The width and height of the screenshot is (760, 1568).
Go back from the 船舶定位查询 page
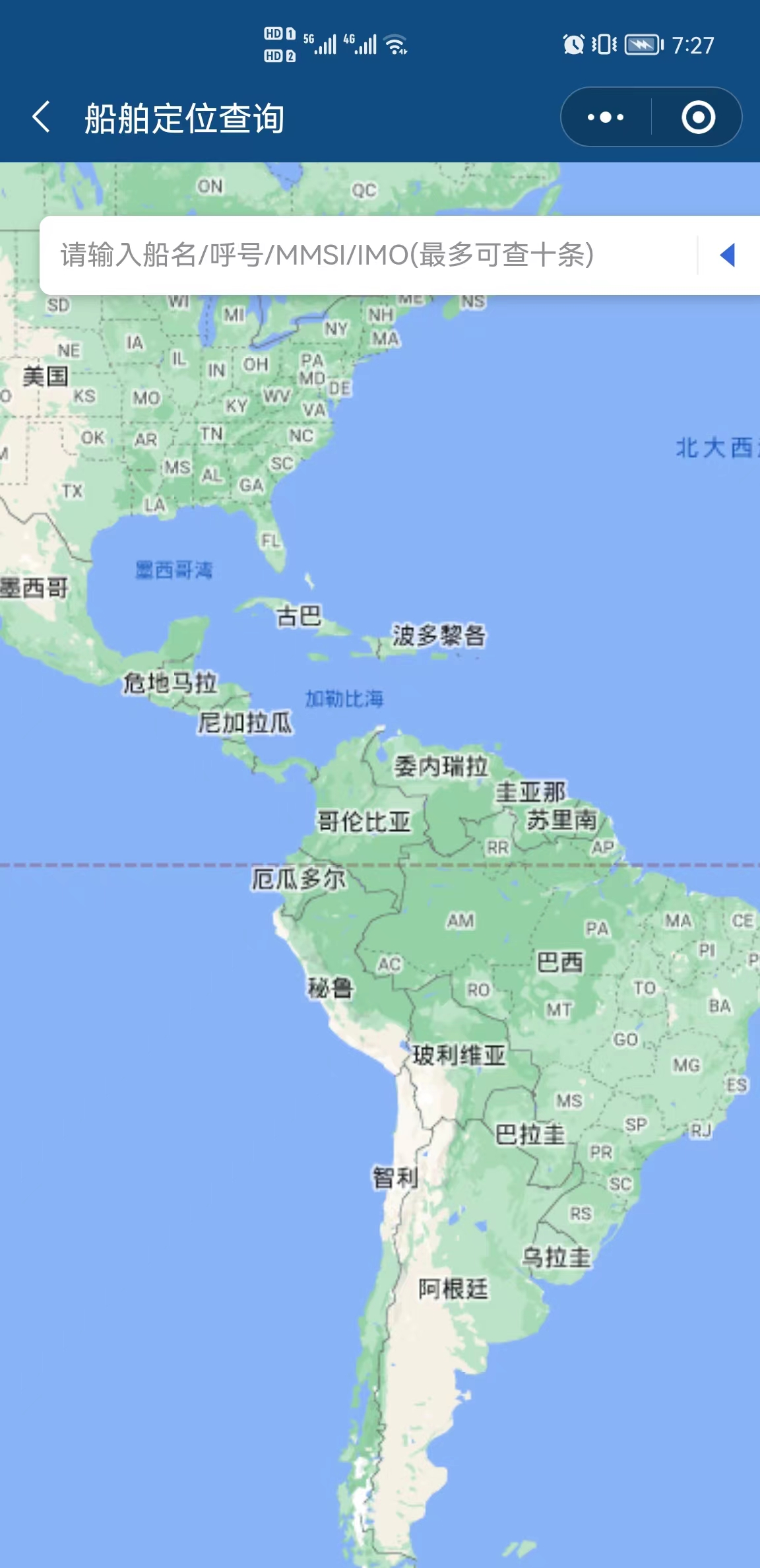[x=41, y=117]
